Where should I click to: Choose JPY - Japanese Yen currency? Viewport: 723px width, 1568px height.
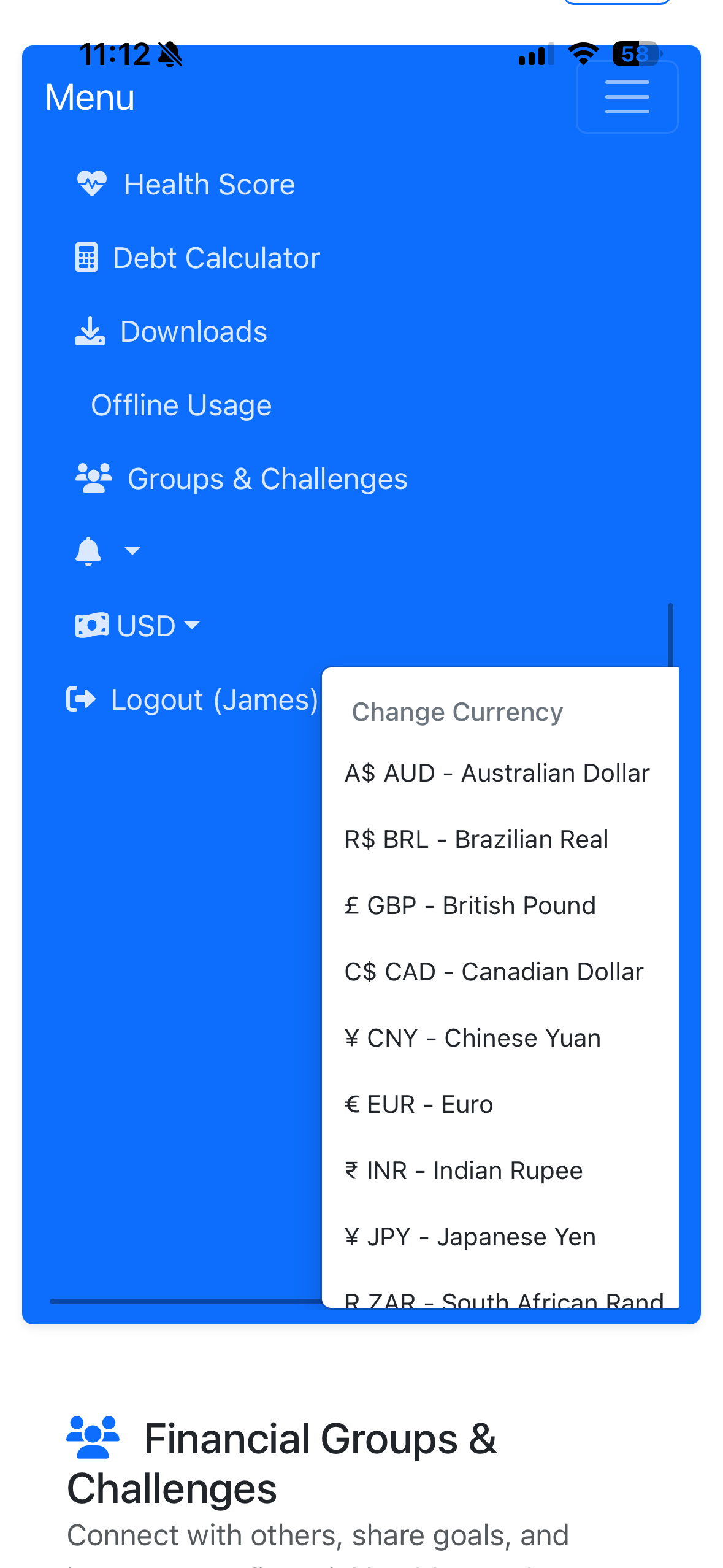(x=470, y=1236)
